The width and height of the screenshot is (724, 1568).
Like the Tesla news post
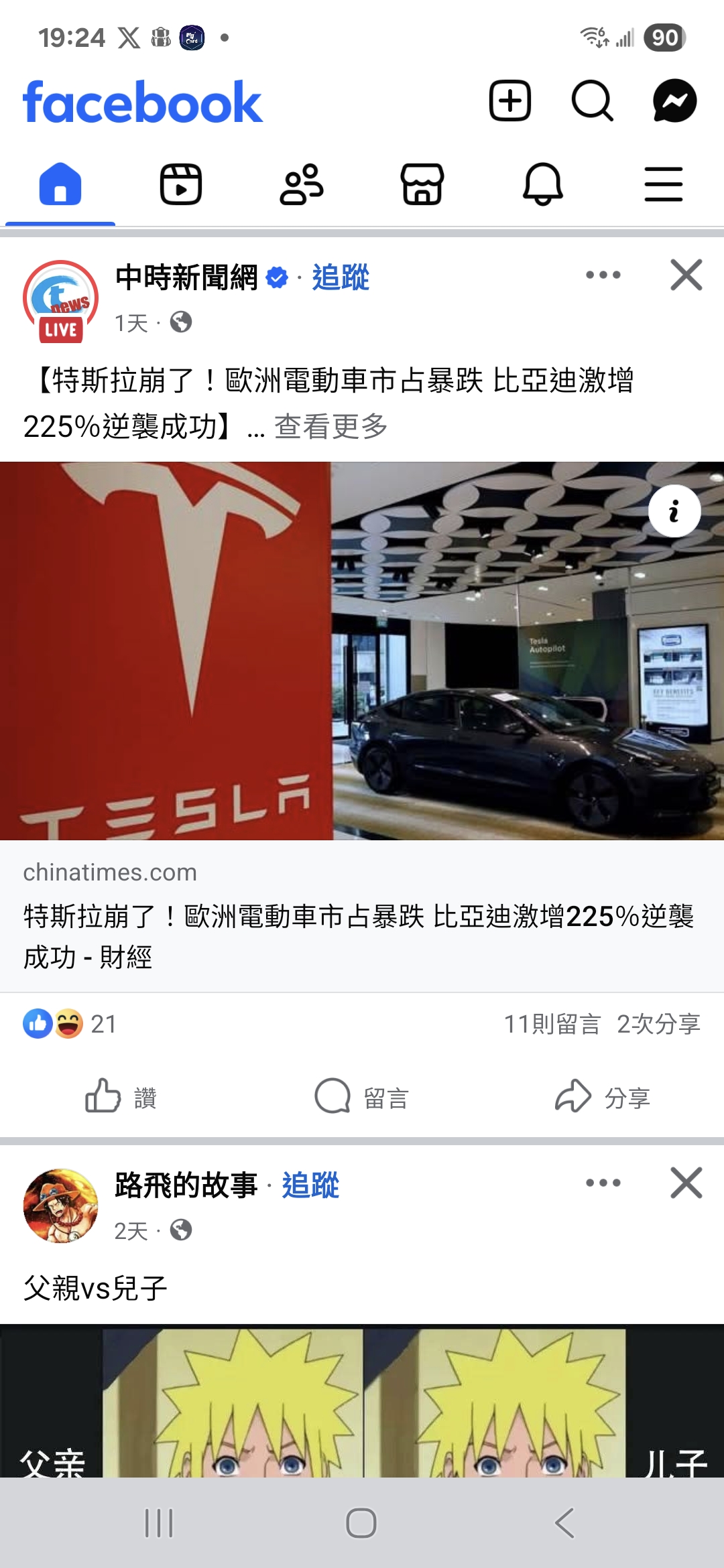(121, 1098)
